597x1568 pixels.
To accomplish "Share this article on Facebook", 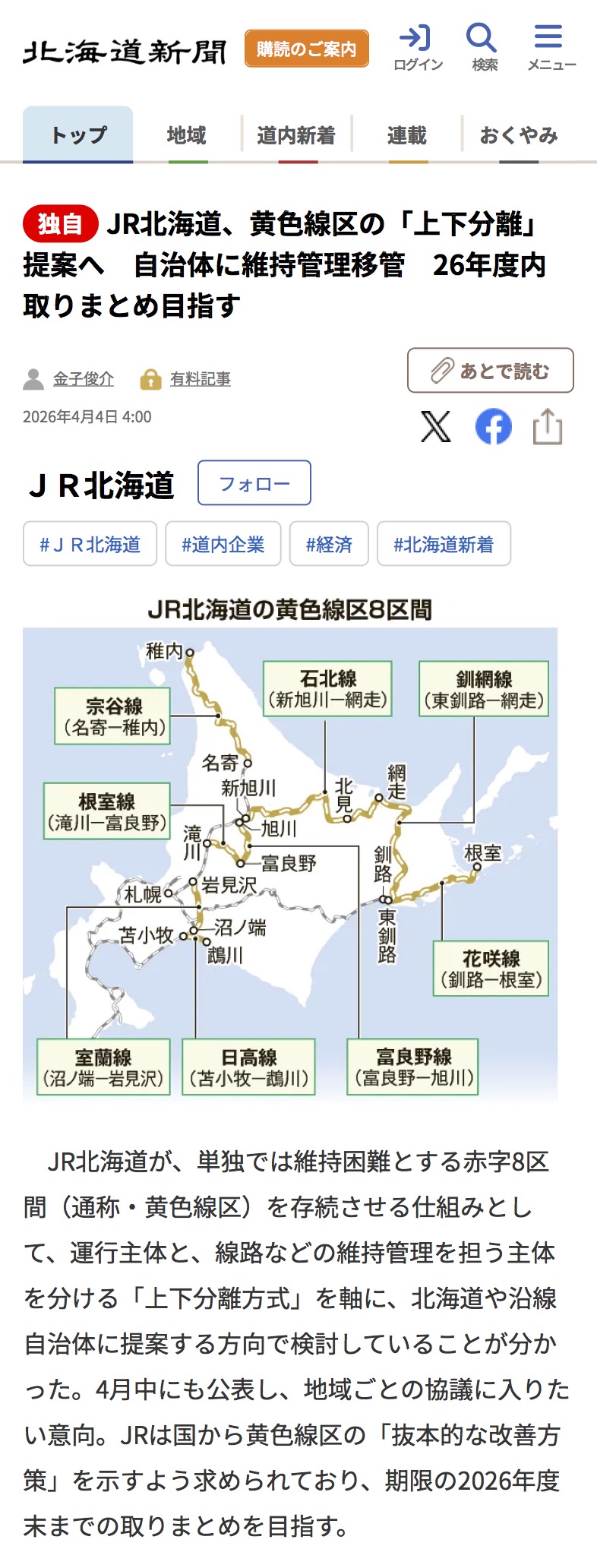I will [494, 427].
